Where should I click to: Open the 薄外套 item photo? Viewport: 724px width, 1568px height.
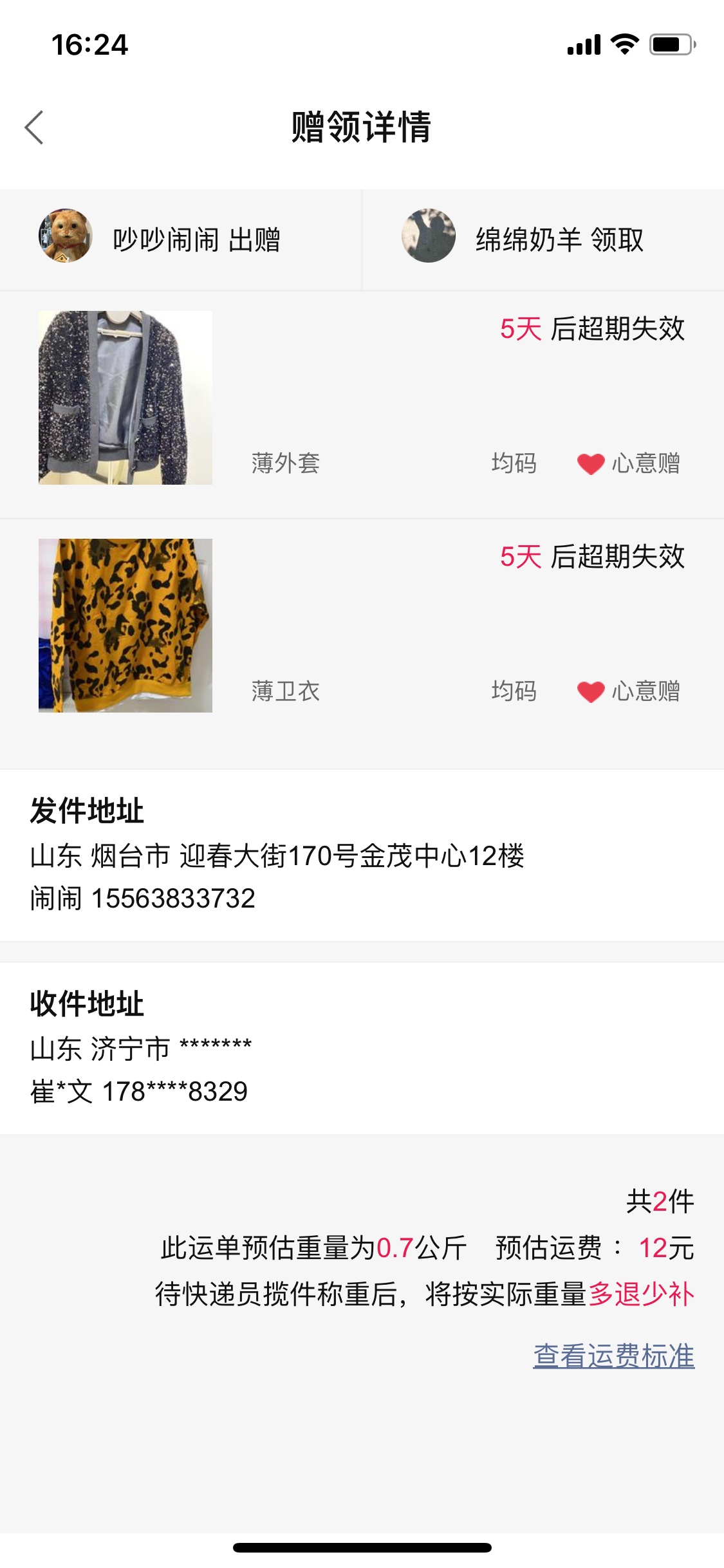tap(125, 398)
